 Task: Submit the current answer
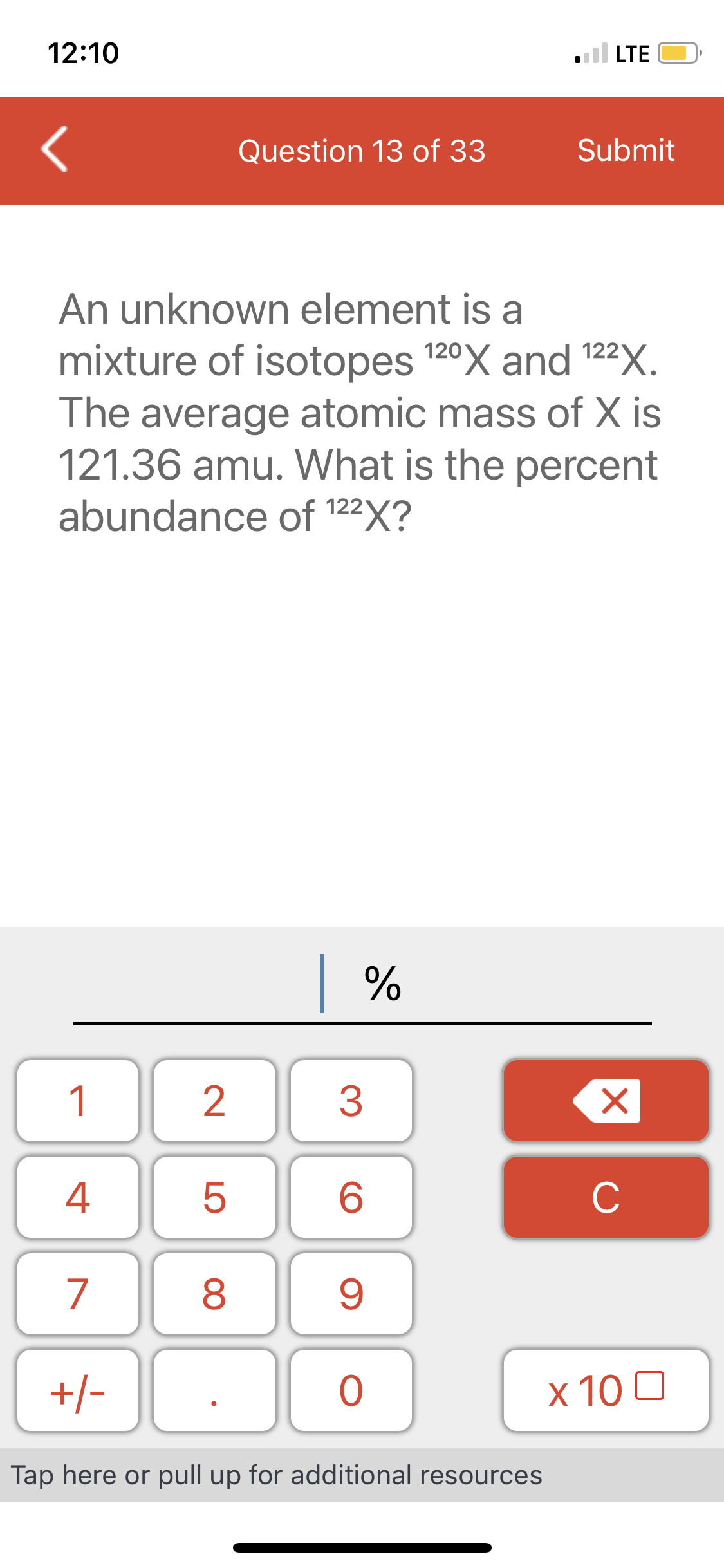[626, 151]
